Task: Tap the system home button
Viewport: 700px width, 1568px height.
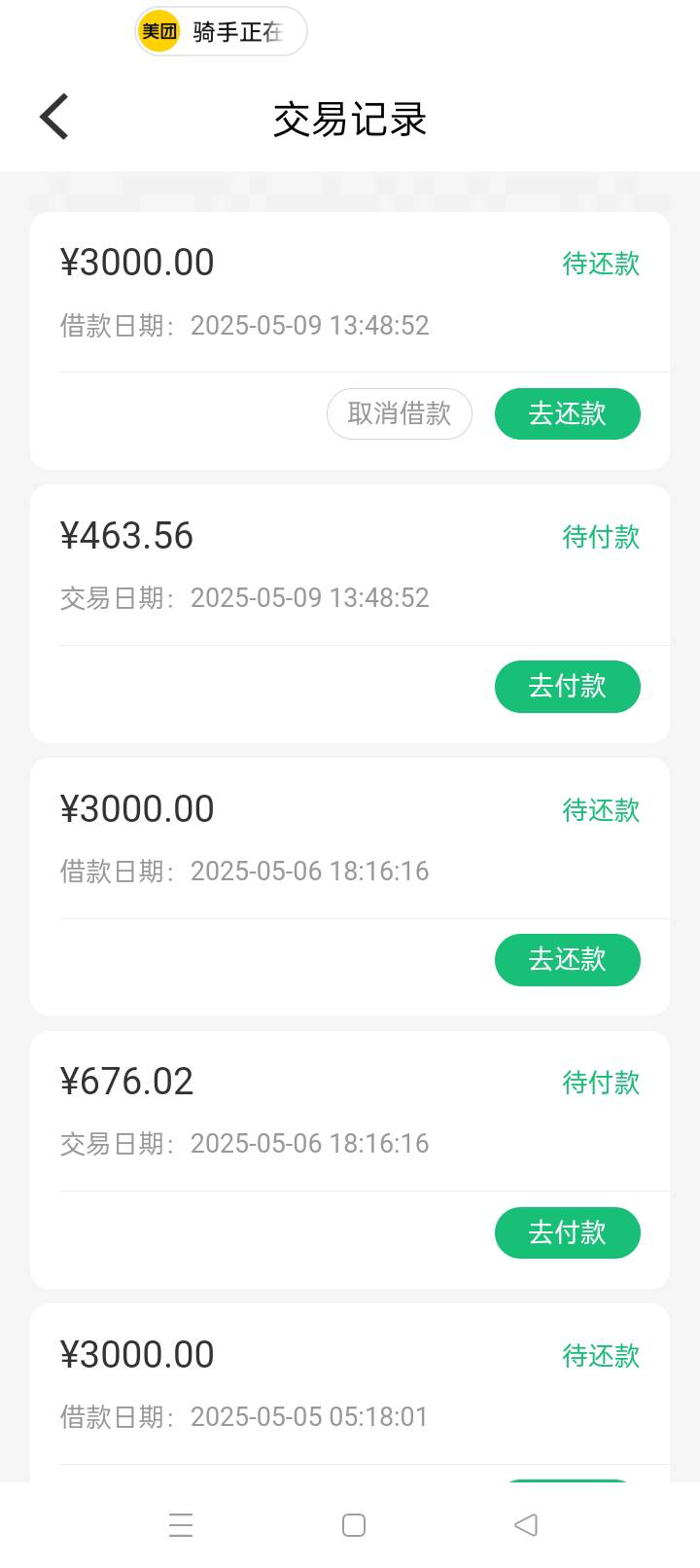Action: point(354,1525)
